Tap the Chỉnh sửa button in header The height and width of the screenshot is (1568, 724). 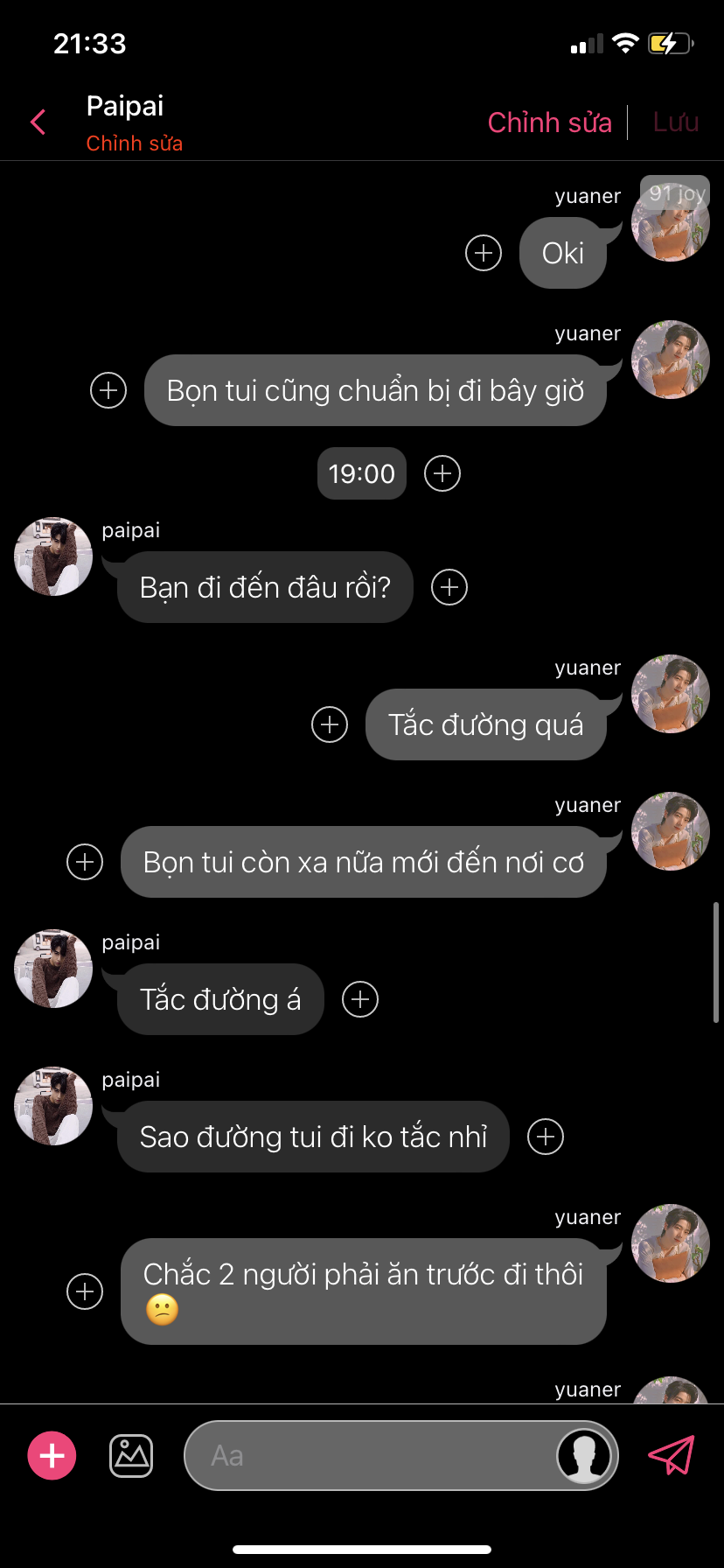click(x=549, y=122)
